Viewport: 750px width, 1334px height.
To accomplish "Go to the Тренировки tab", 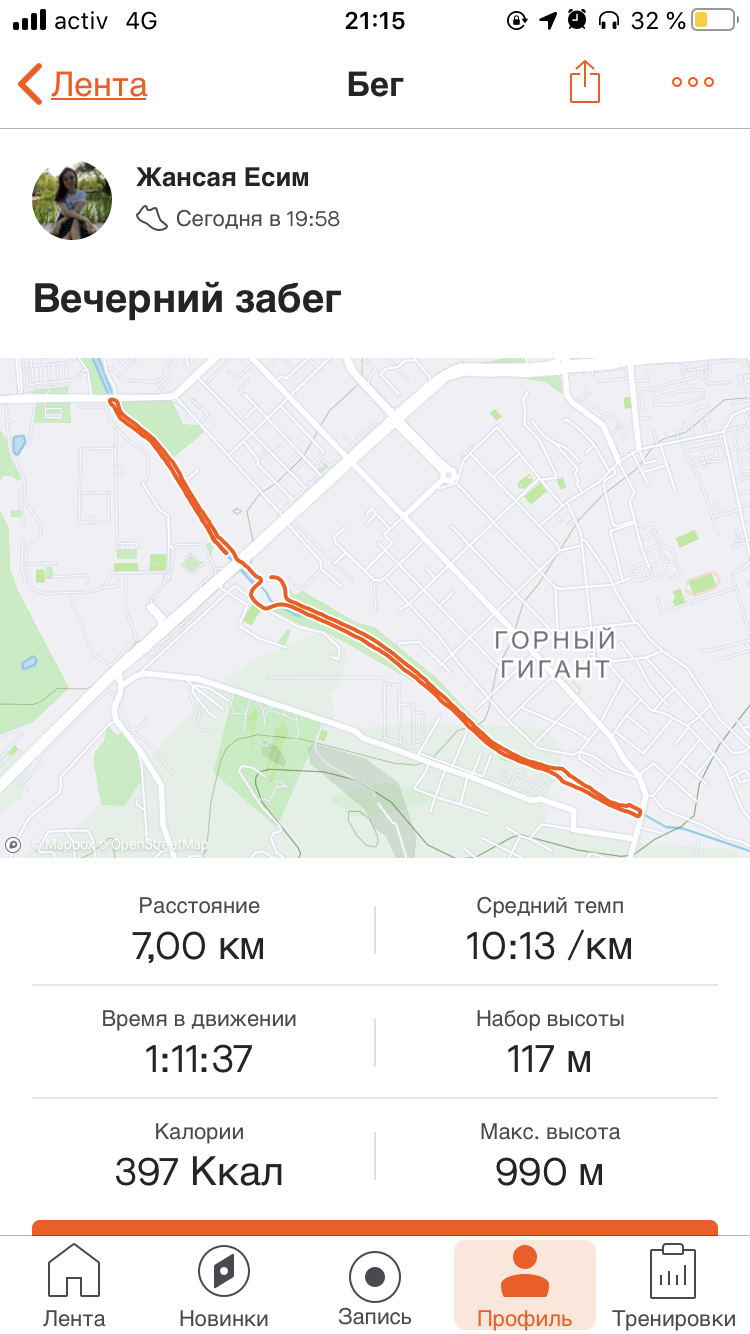I will pos(673,1285).
